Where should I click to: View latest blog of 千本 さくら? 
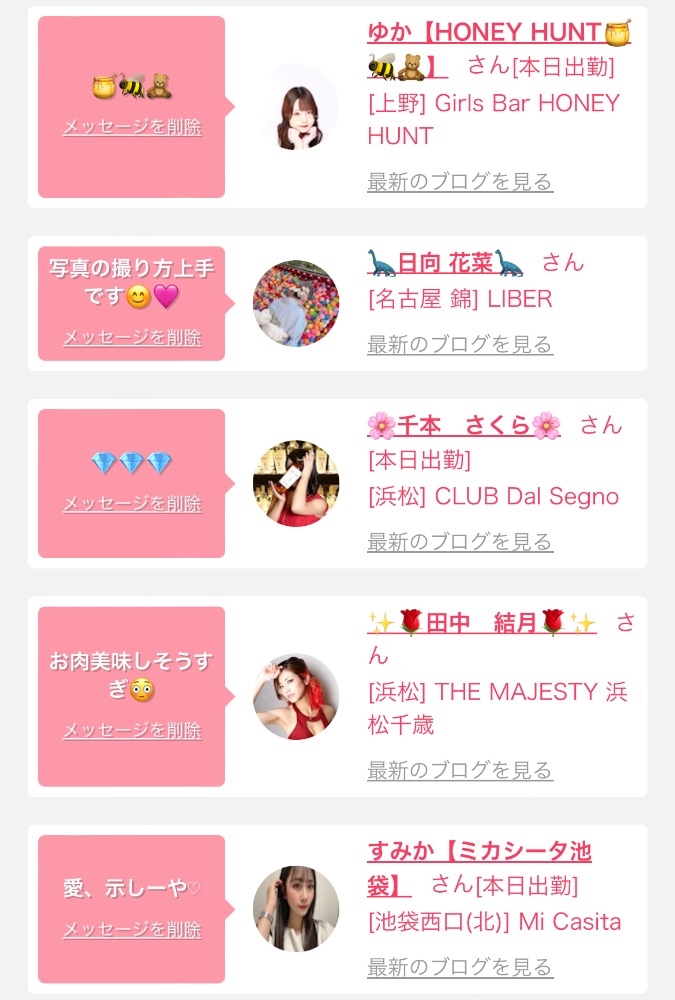[460, 542]
